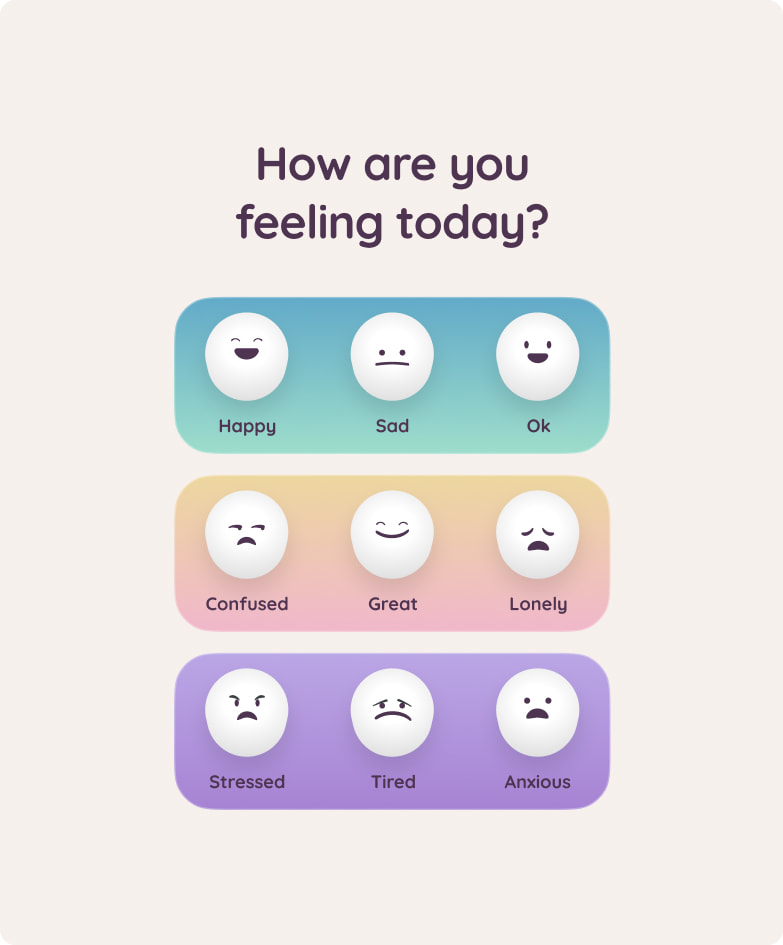This screenshot has height=945, width=783.
Task: Choose the Sad mood option
Action: [x=392, y=357]
